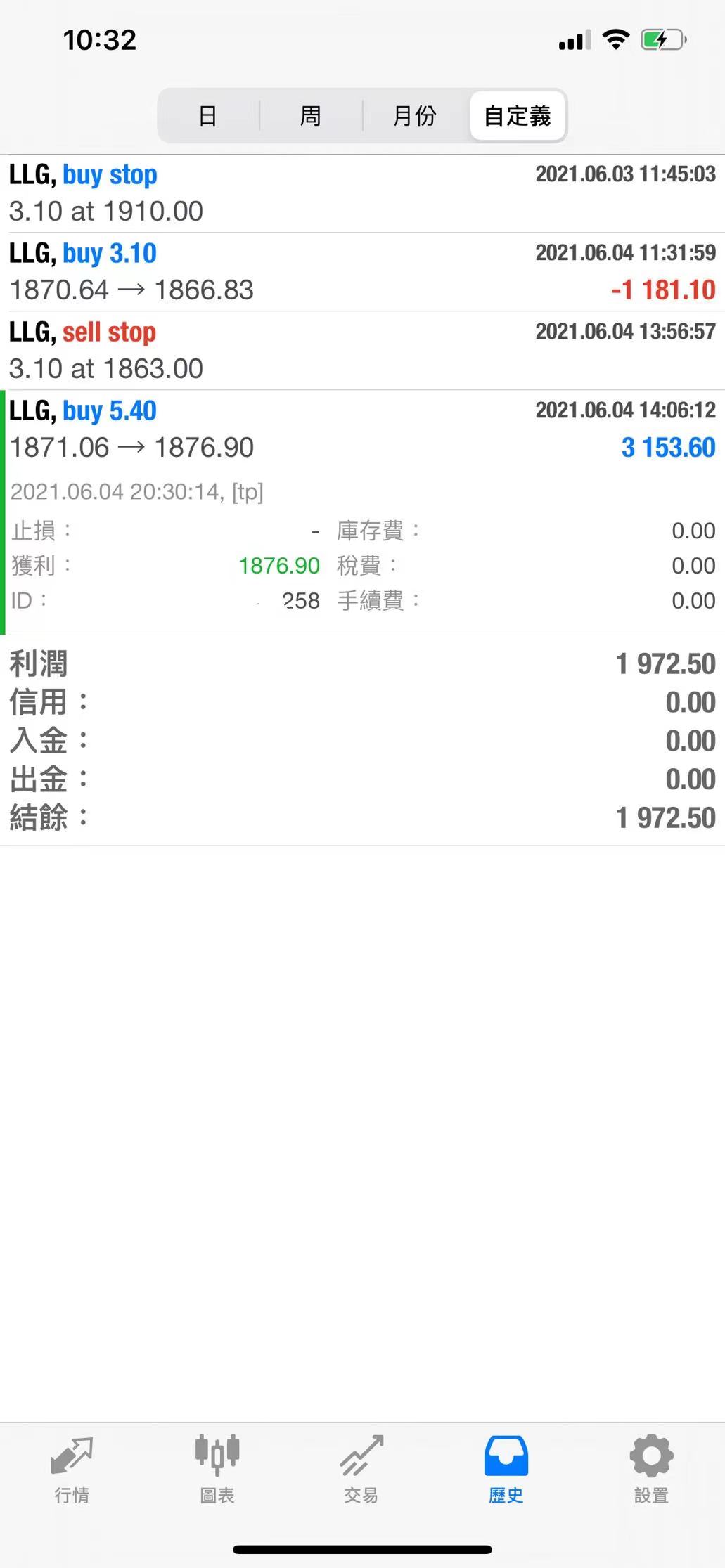
Task: Tap the 結餘 balance row
Action: click(x=352, y=818)
